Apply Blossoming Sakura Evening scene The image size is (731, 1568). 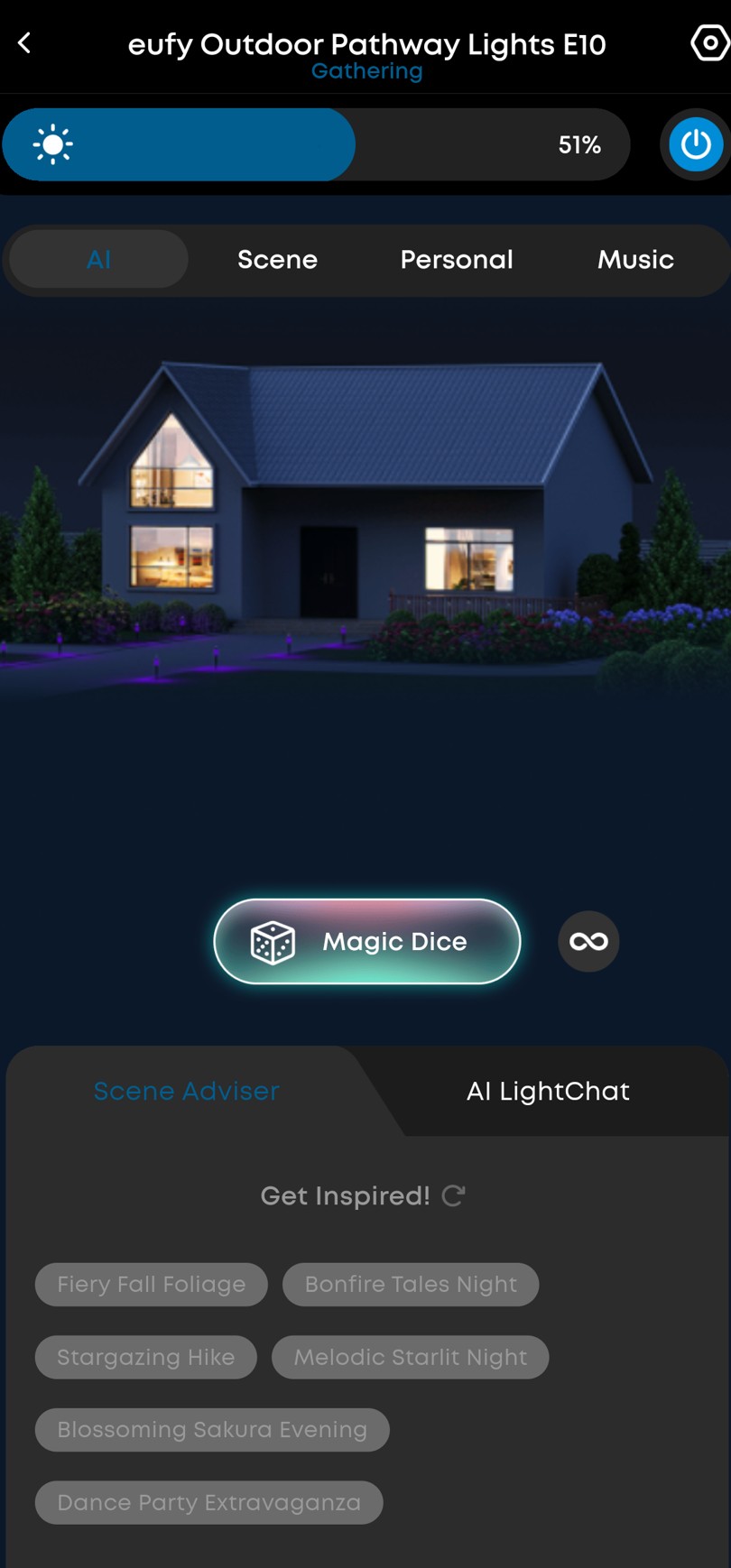(x=212, y=1429)
